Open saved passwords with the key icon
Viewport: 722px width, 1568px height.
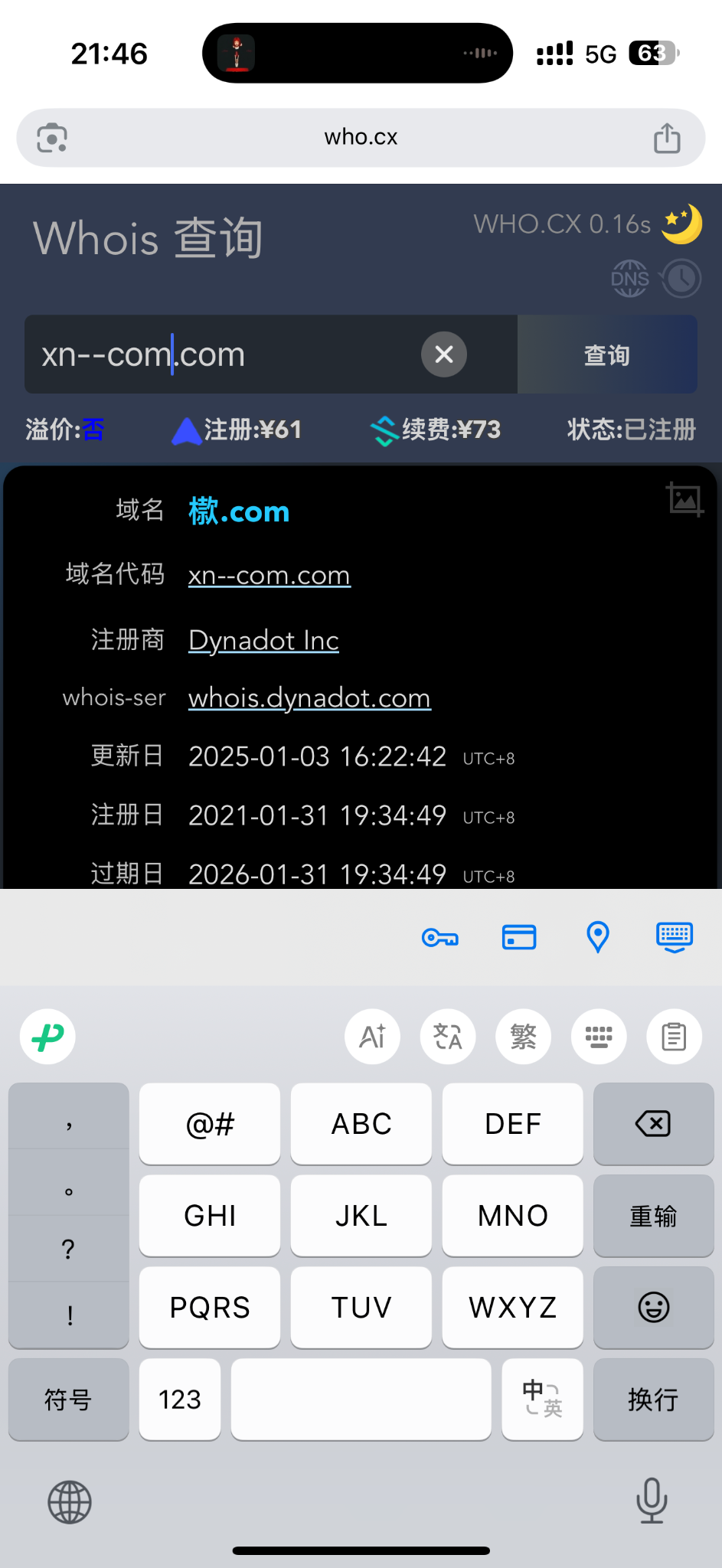point(440,937)
